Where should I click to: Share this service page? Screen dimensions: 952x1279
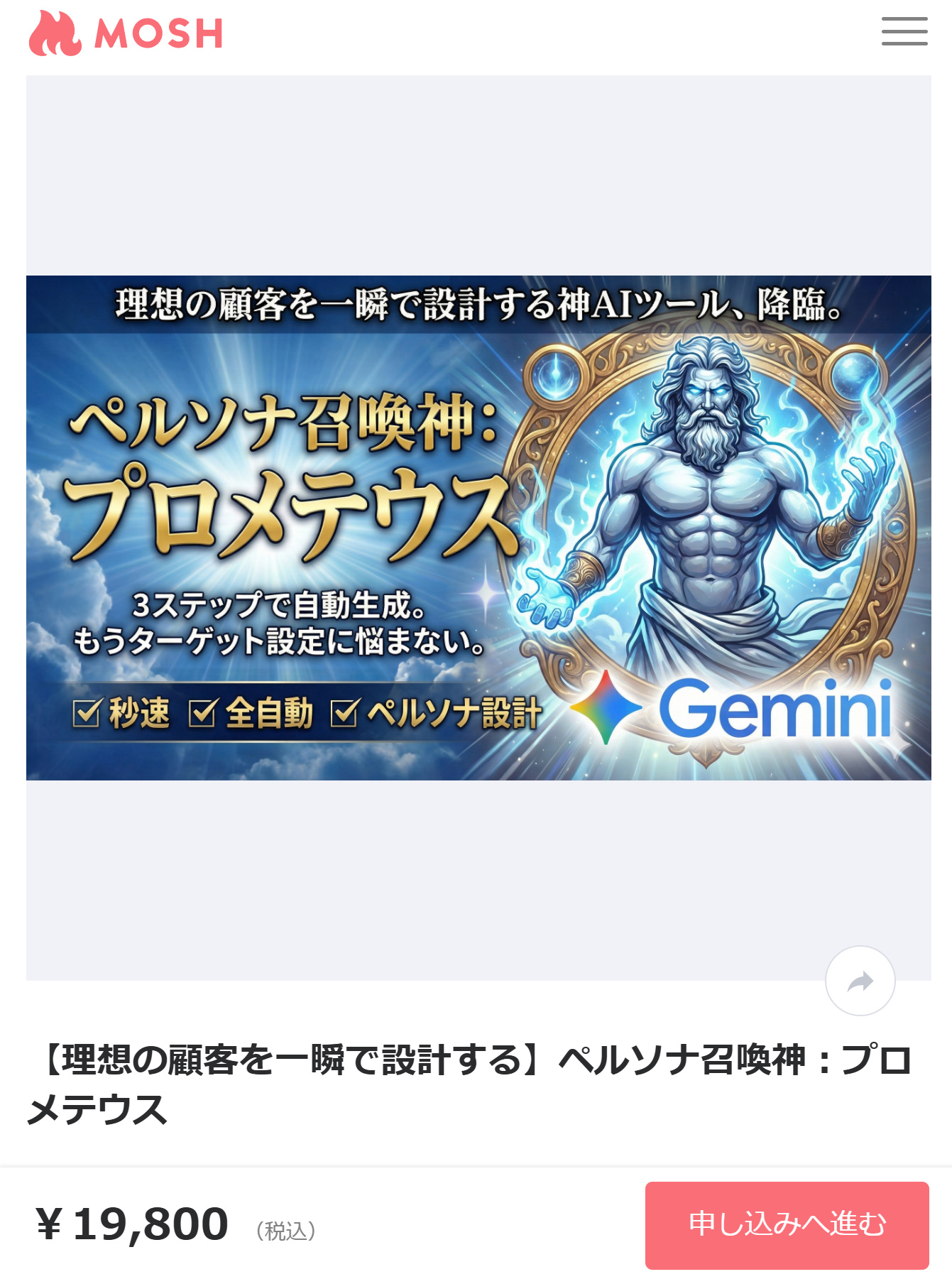click(x=860, y=981)
